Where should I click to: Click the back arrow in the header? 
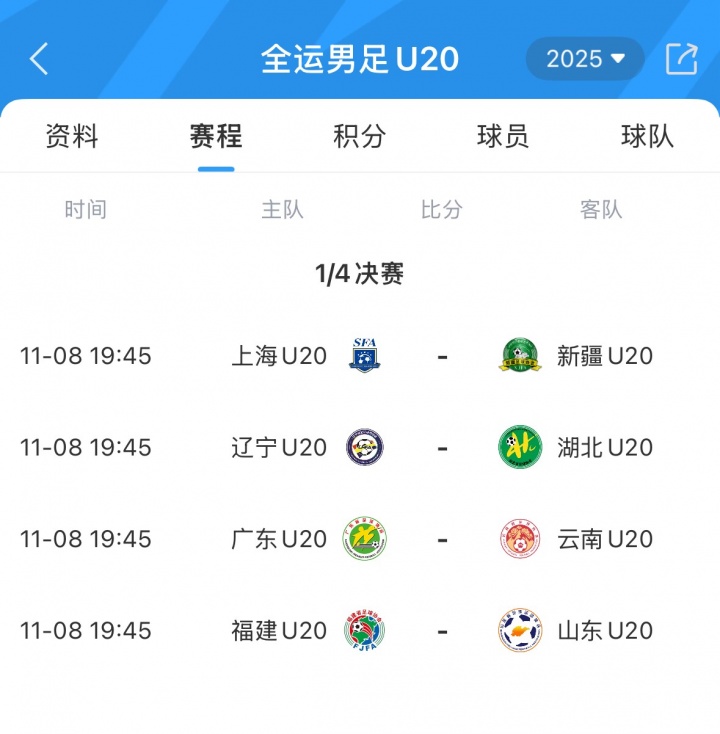point(38,59)
